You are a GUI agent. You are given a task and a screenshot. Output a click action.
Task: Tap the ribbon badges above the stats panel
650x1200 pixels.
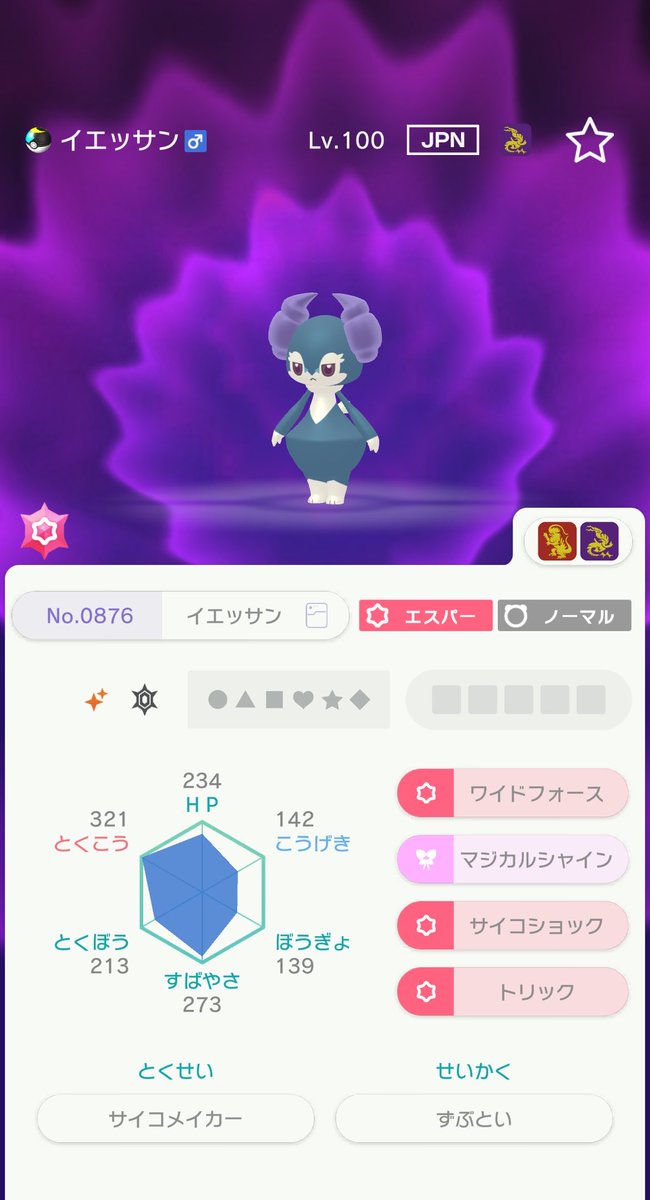click(x=578, y=541)
